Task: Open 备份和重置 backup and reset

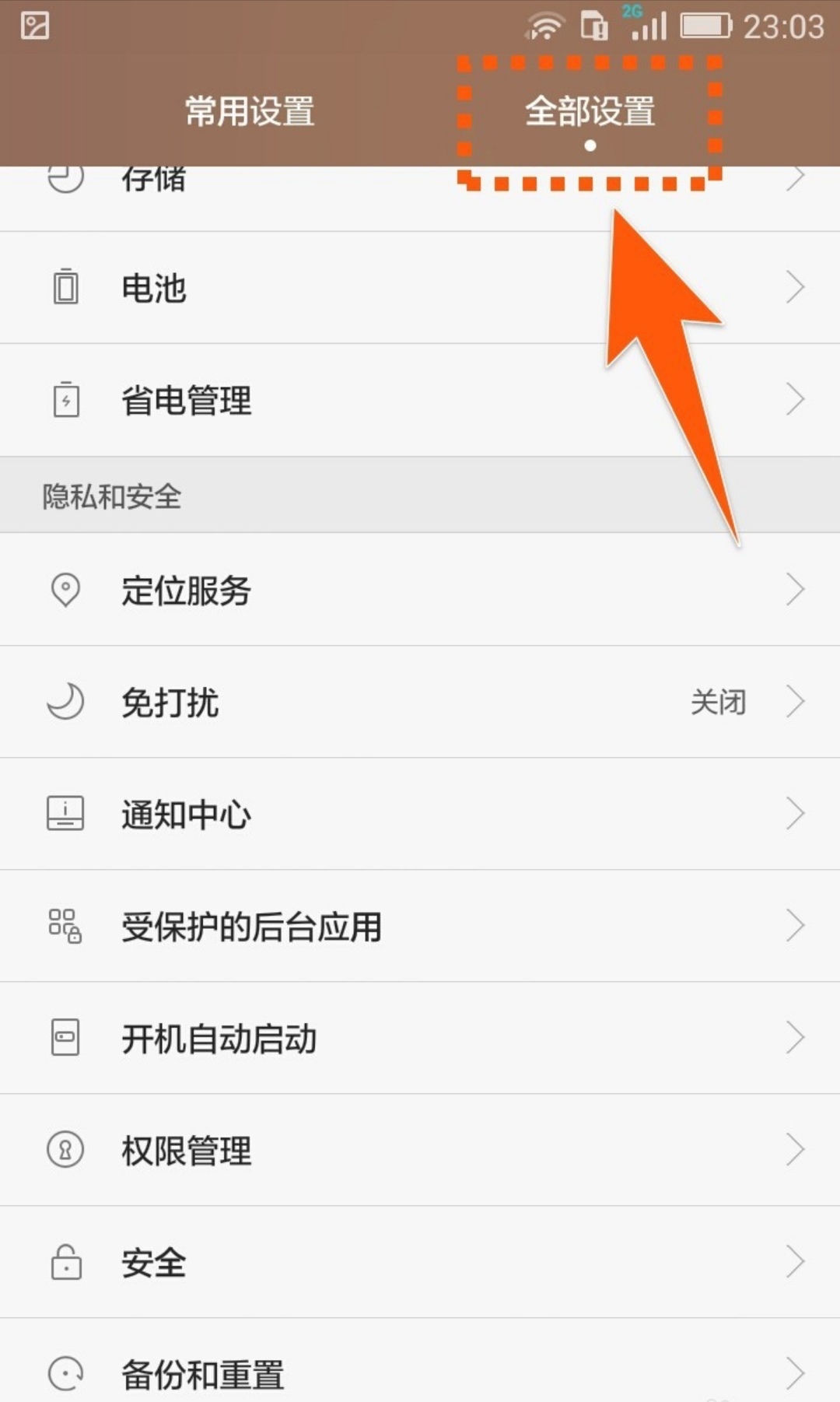Action: point(420,1372)
